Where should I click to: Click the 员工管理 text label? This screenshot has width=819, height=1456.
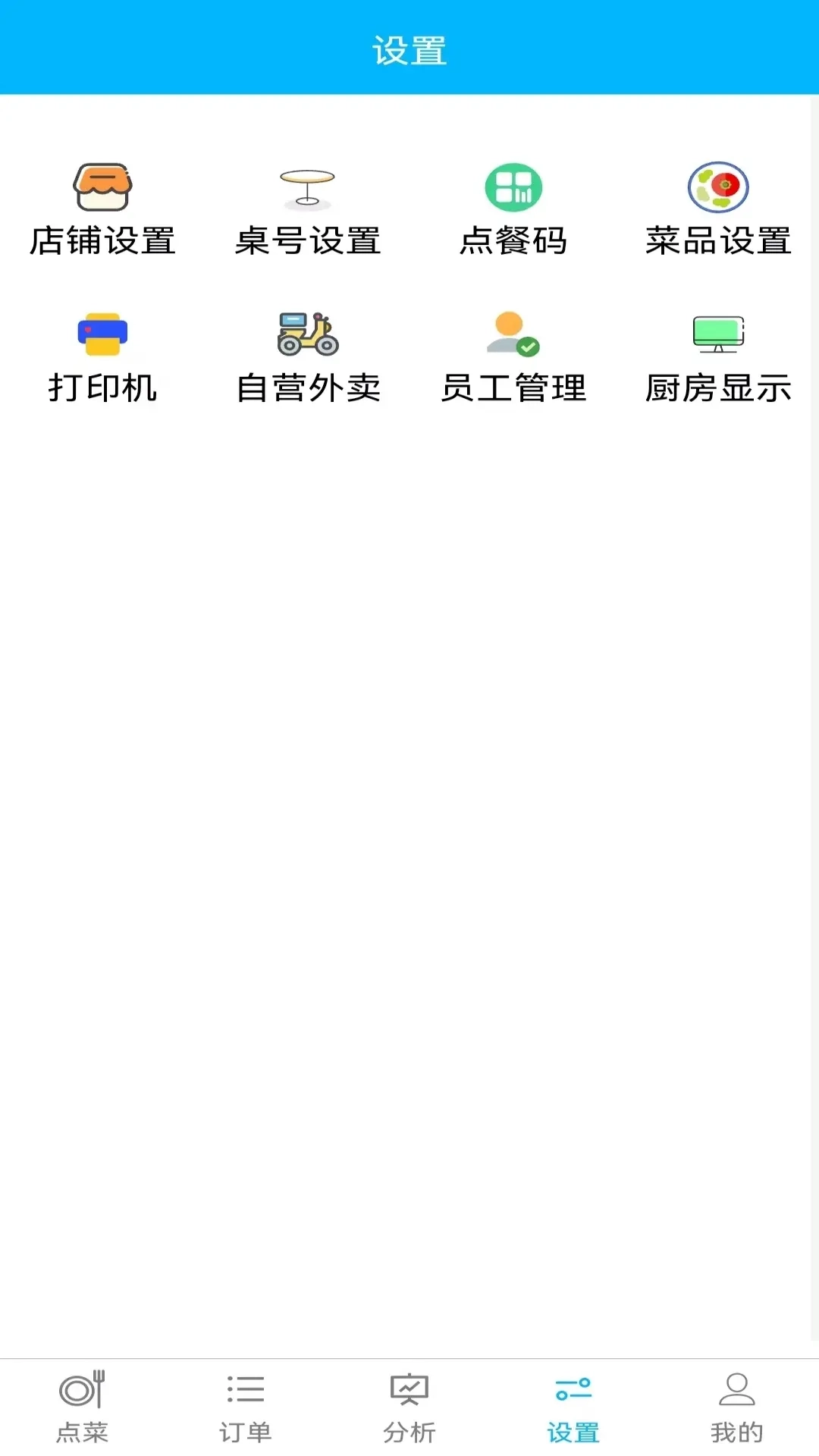tap(513, 389)
